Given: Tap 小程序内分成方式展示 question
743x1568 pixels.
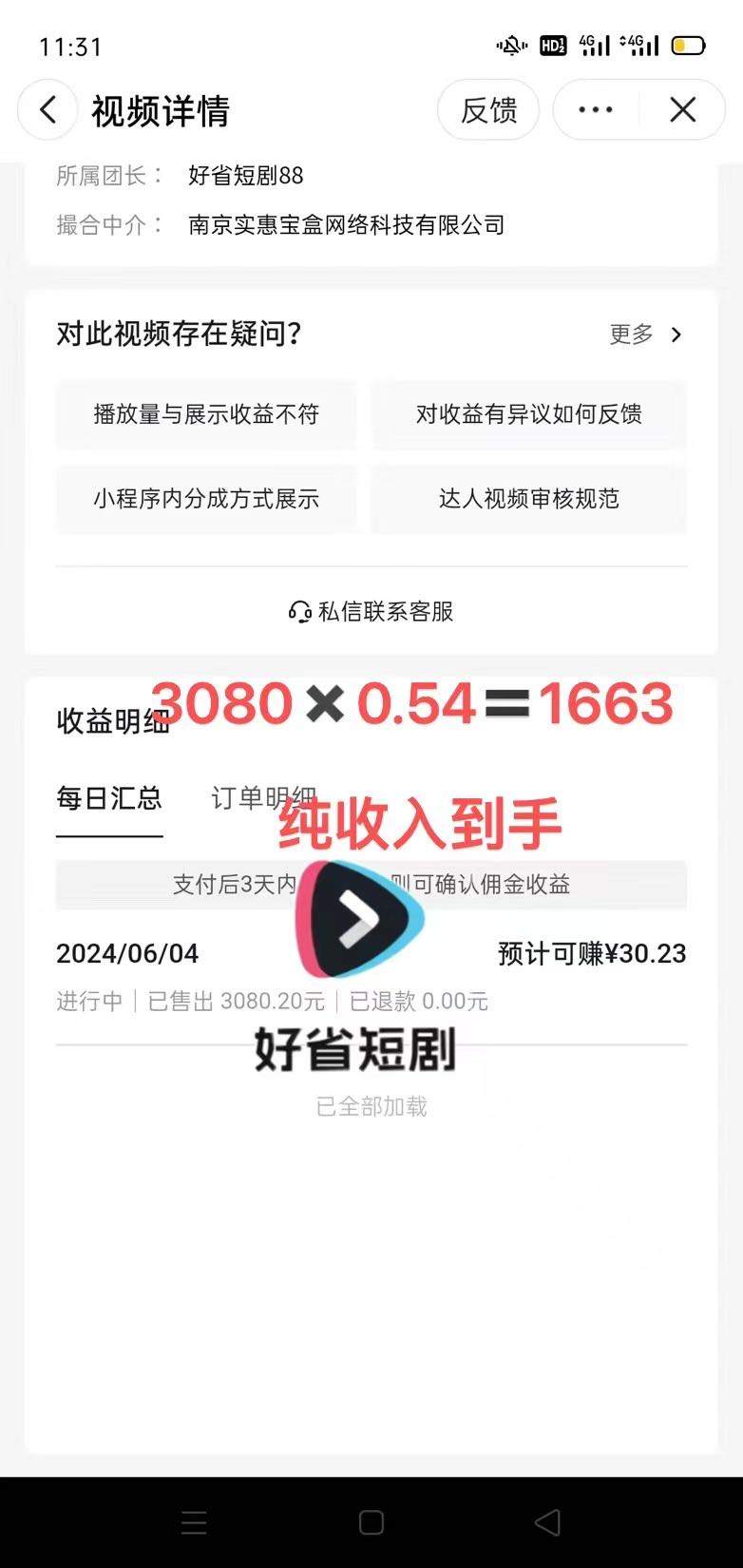Looking at the screenshot, I should coord(206,499).
